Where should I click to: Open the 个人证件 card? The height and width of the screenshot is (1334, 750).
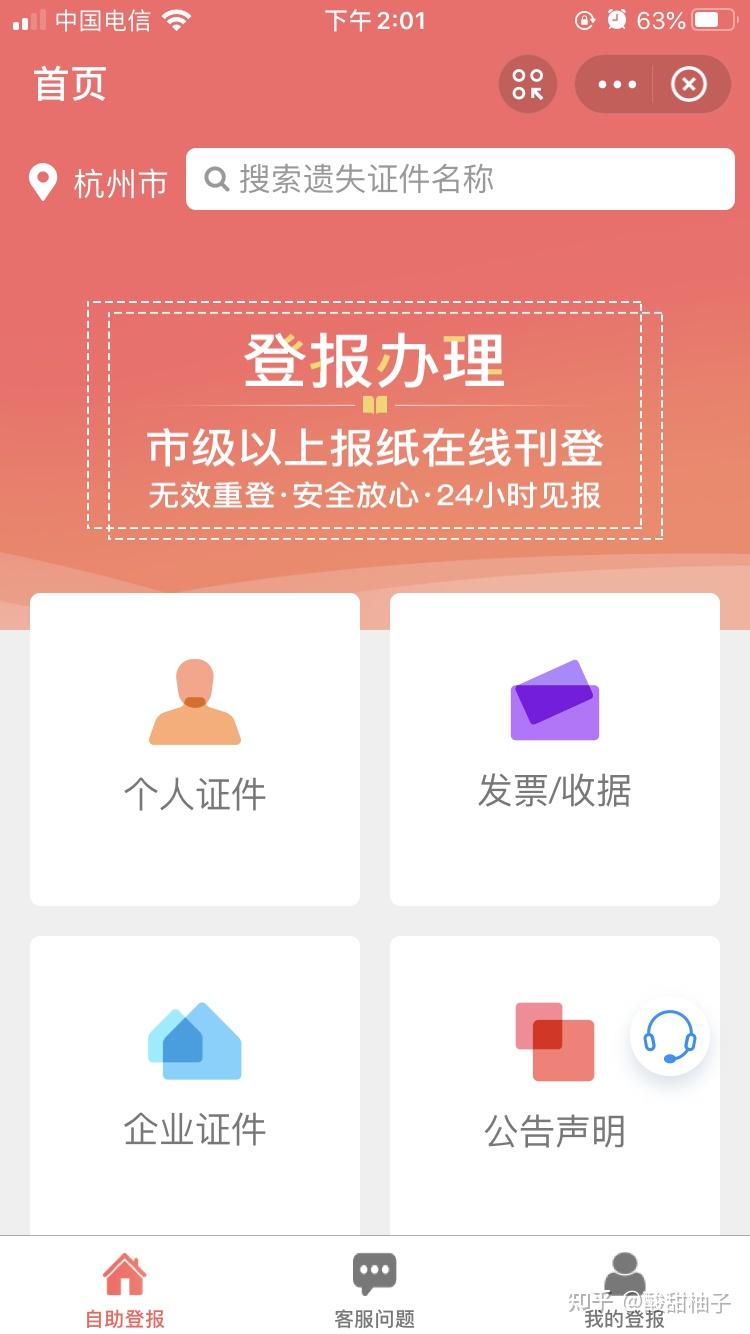195,749
